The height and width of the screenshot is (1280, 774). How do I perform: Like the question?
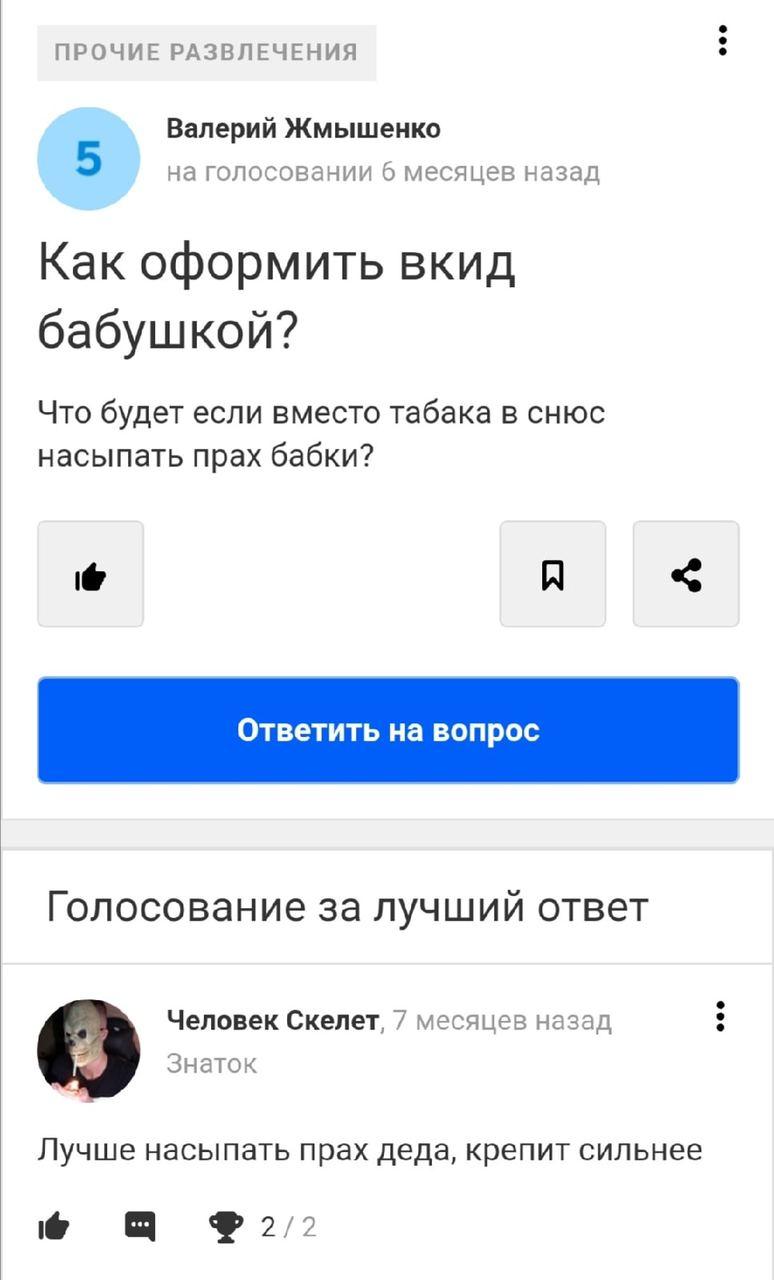coord(90,574)
